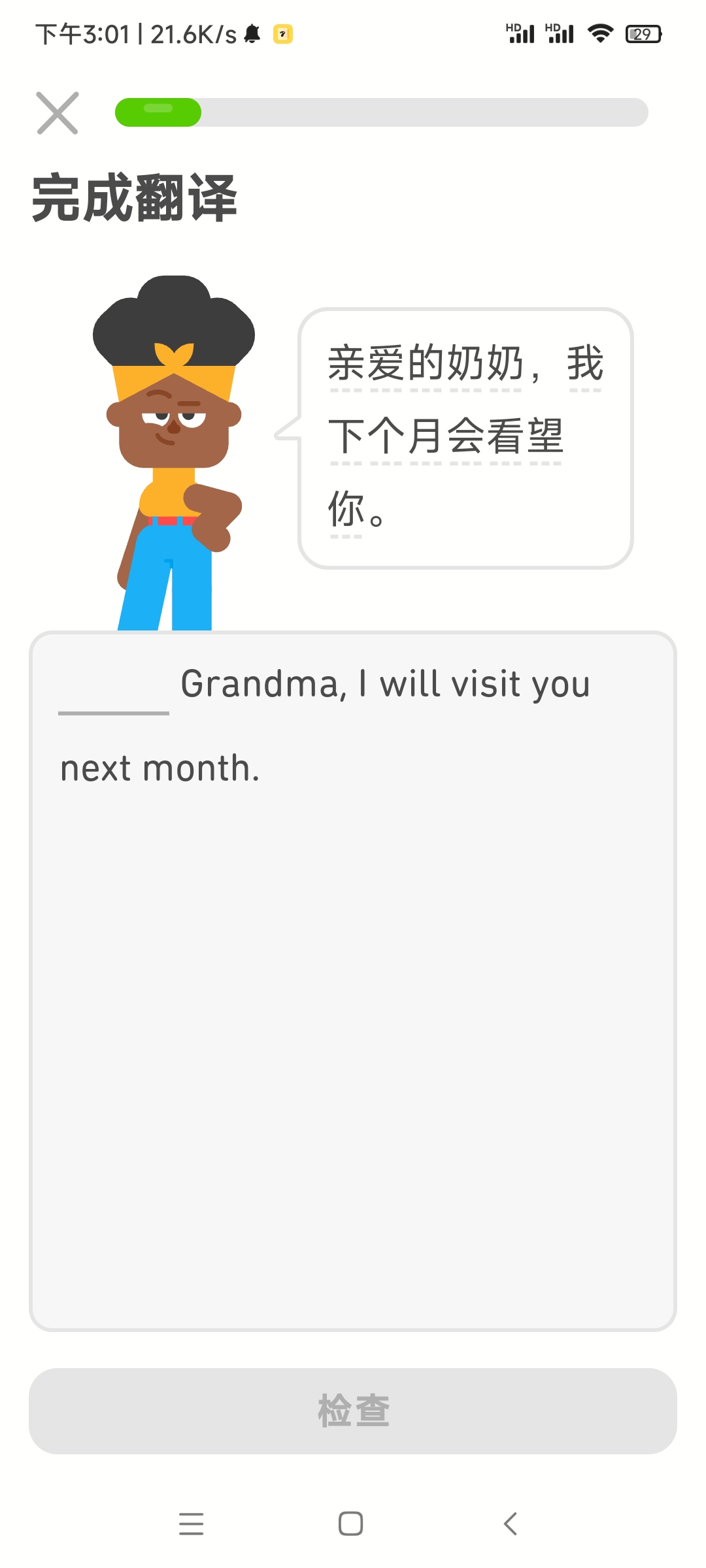This screenshot has width=706, height=1568.
Task: Show hint for the word 我
Action: click(585, 364)
